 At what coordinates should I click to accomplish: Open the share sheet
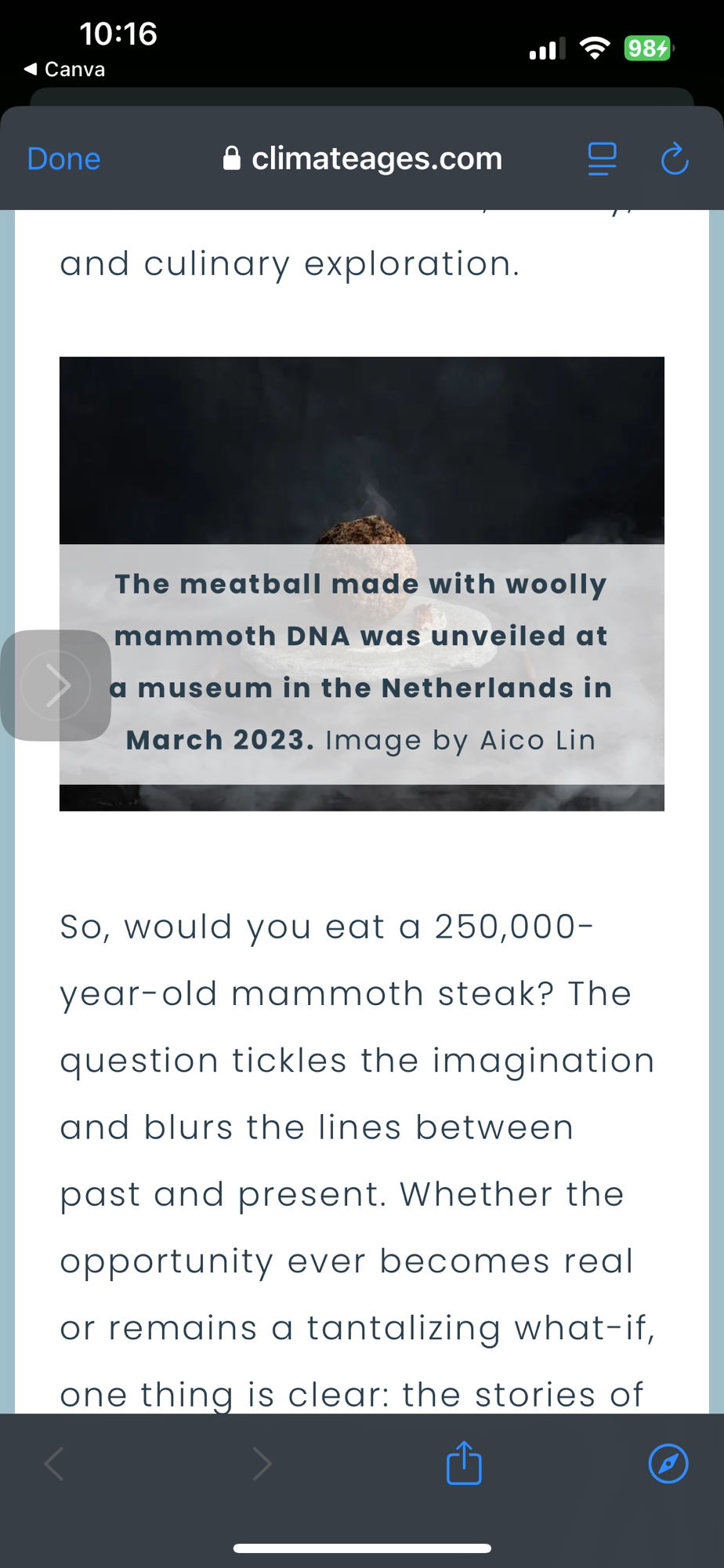(x=464, y=1463)
